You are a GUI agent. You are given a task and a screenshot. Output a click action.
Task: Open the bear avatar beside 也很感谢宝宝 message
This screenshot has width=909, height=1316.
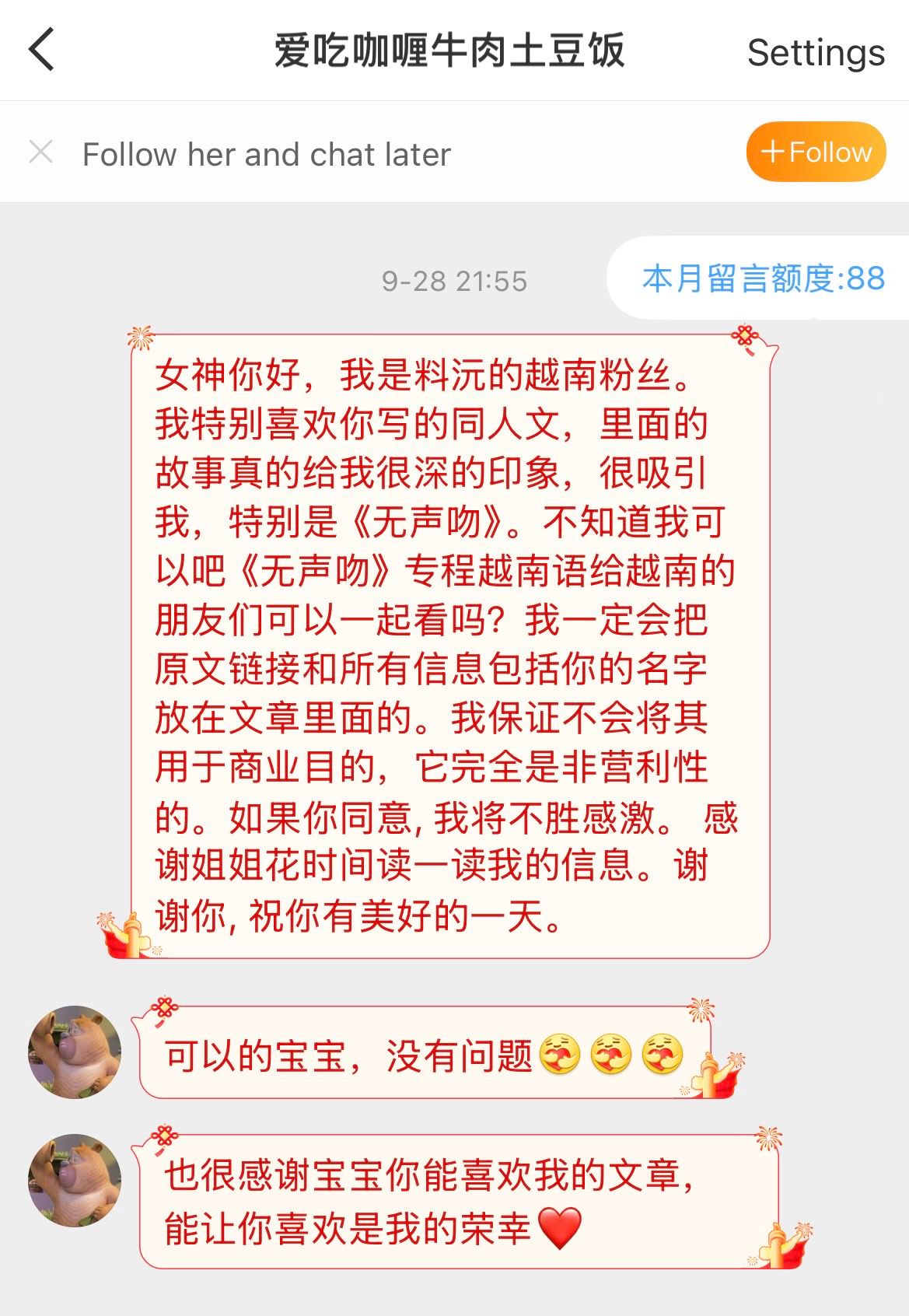tap(75, 1180)
